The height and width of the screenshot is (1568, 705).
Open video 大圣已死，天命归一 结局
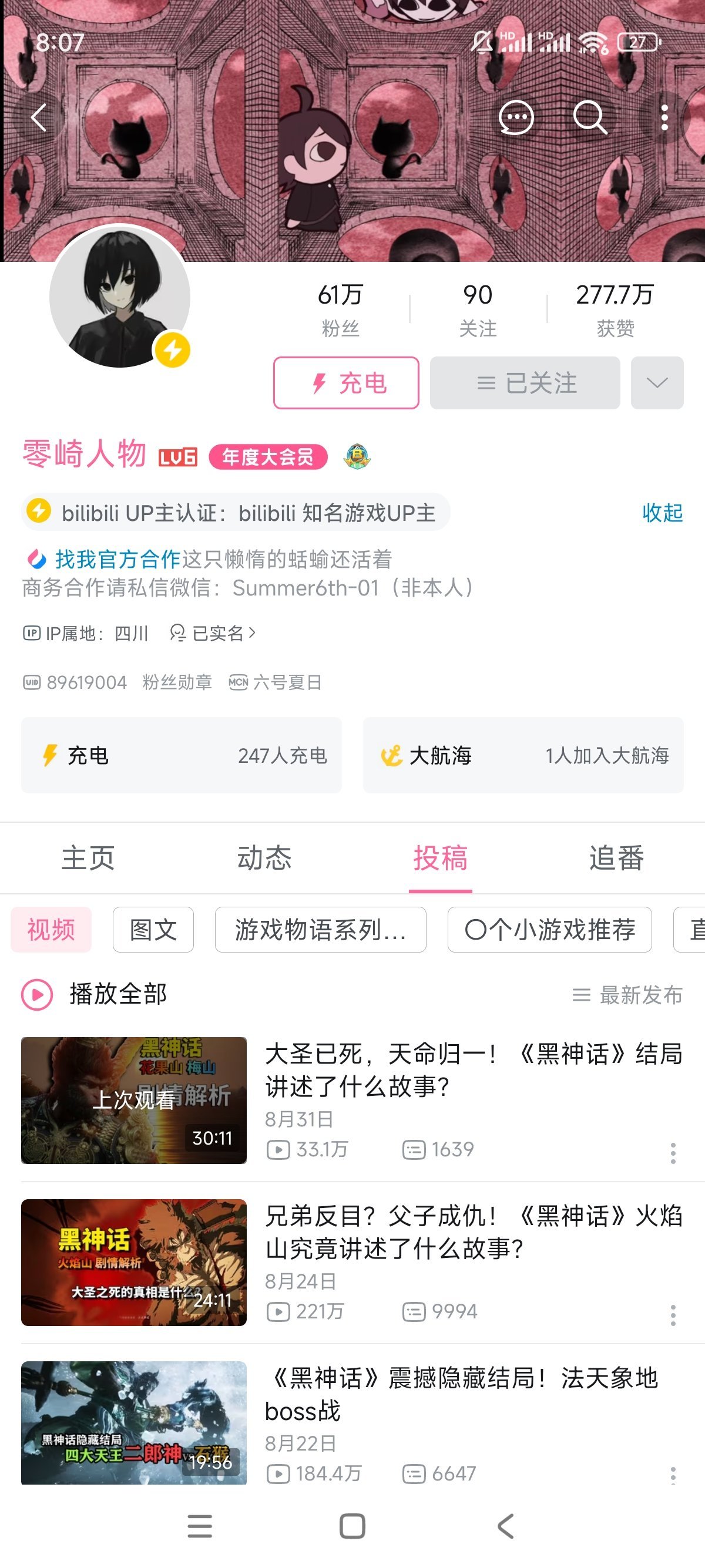472,1069
